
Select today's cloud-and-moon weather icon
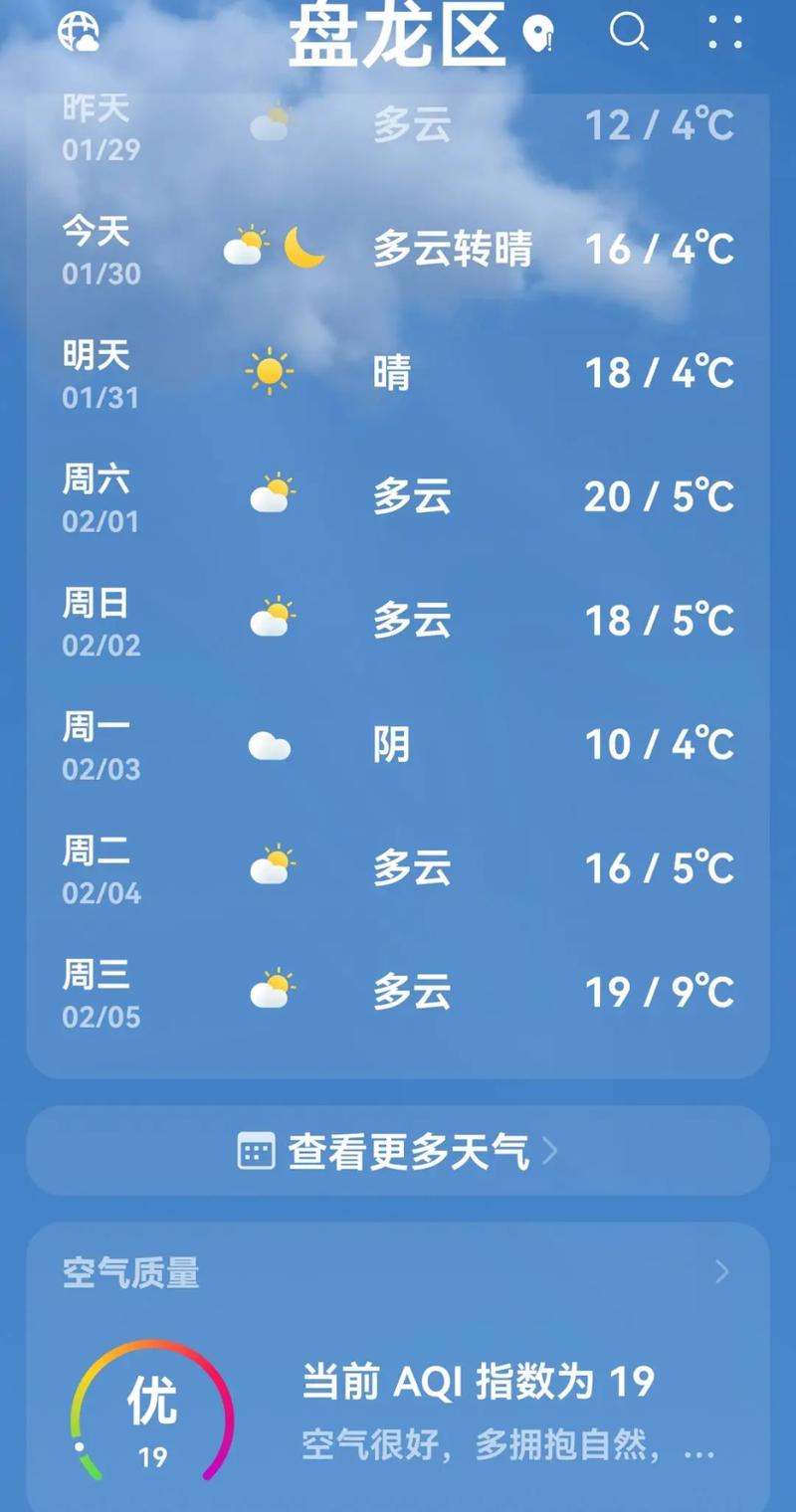tap(274, 251)
